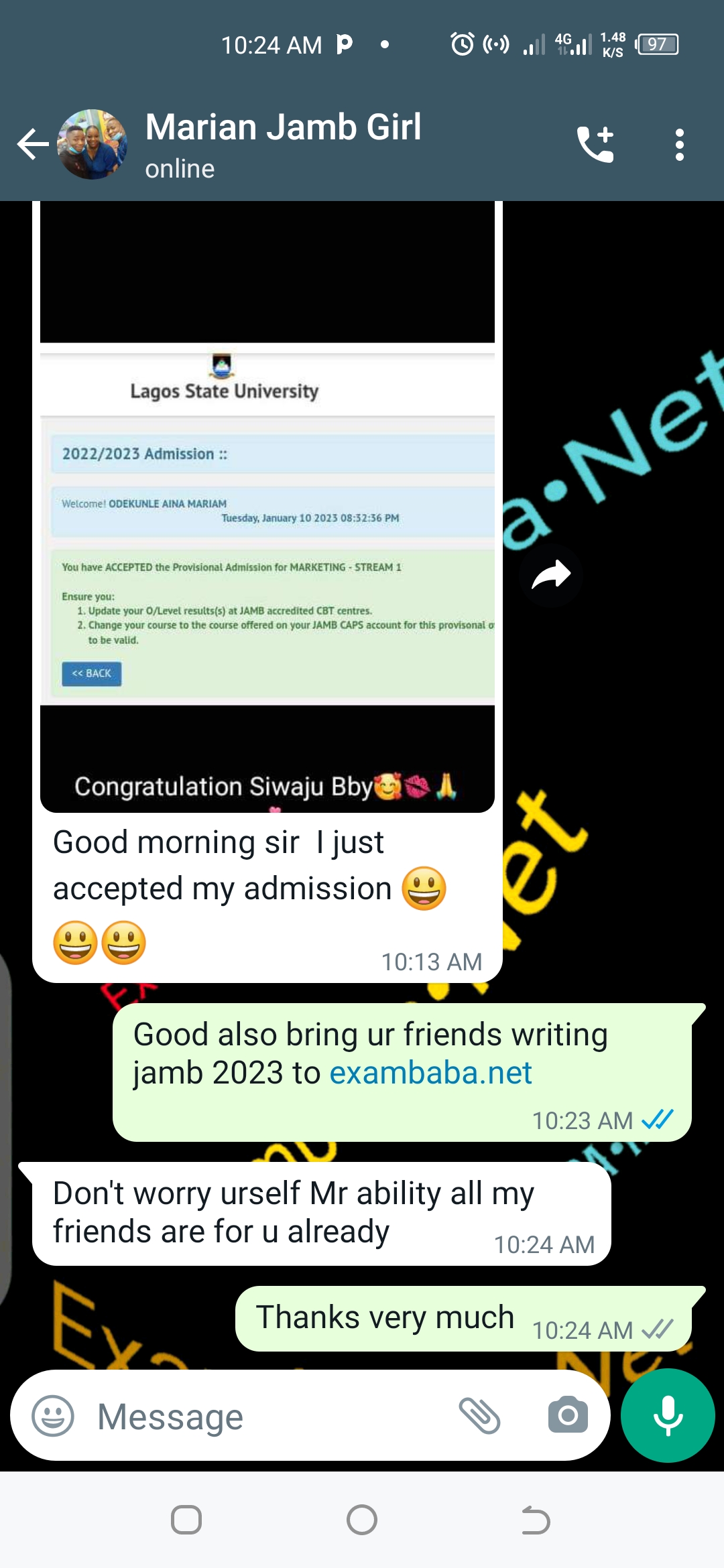Screen dimensions: 724x1568
Task: Open the camera from the chat
Action: [x=568, y=1416]
